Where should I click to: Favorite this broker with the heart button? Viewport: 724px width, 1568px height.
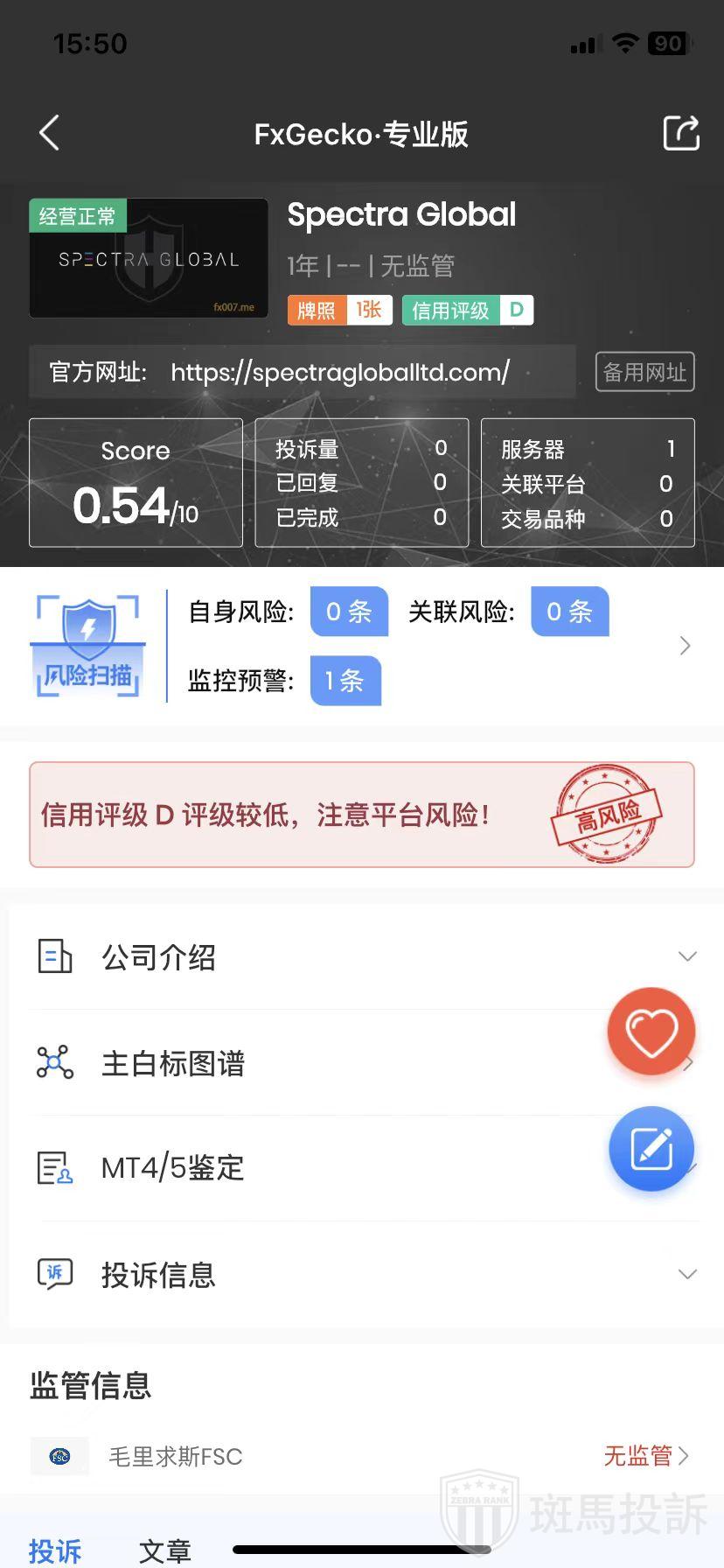(651, 1032)
